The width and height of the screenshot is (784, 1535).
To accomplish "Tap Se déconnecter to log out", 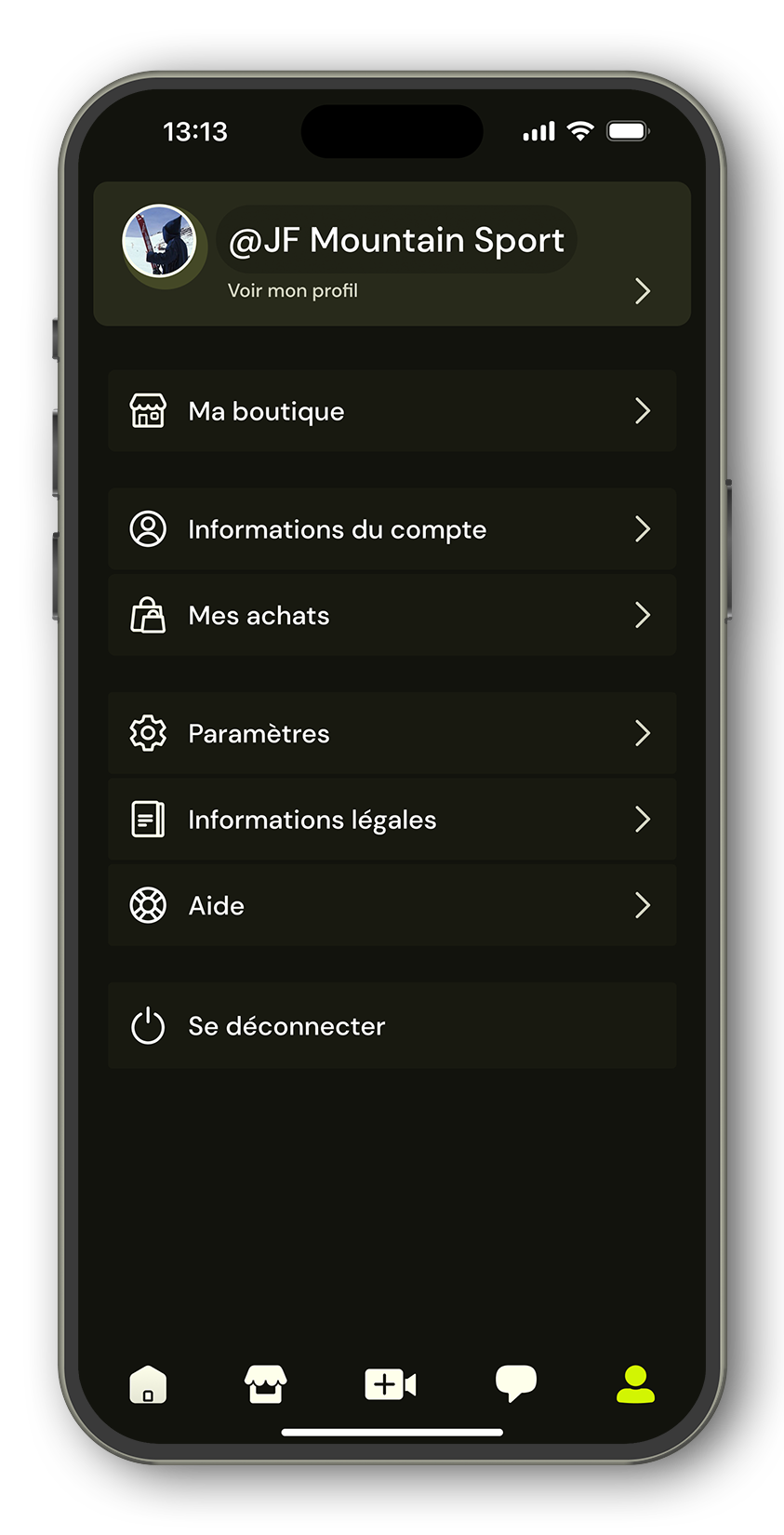I will [x=392, y=1026].
